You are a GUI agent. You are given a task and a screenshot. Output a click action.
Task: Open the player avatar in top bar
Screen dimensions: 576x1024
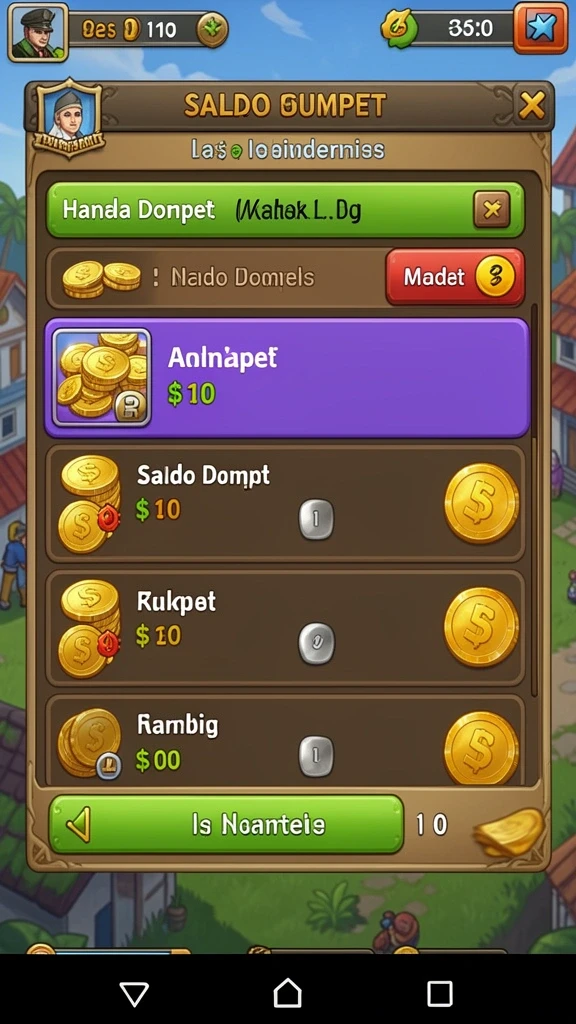(x=38, y=32)
